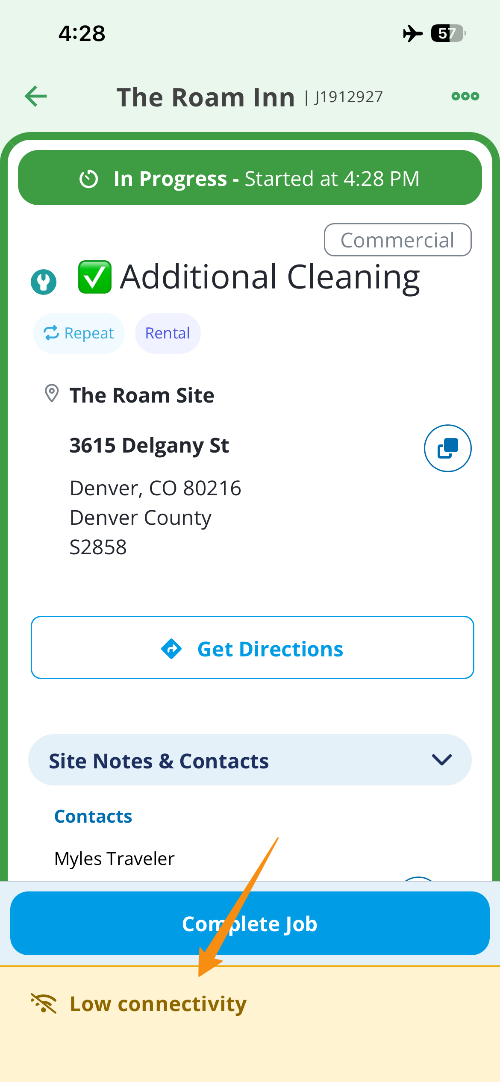The width and height of the screenshot is (500, 1082).
Task: Tap the Complete Job button
Action: point(250,923)
